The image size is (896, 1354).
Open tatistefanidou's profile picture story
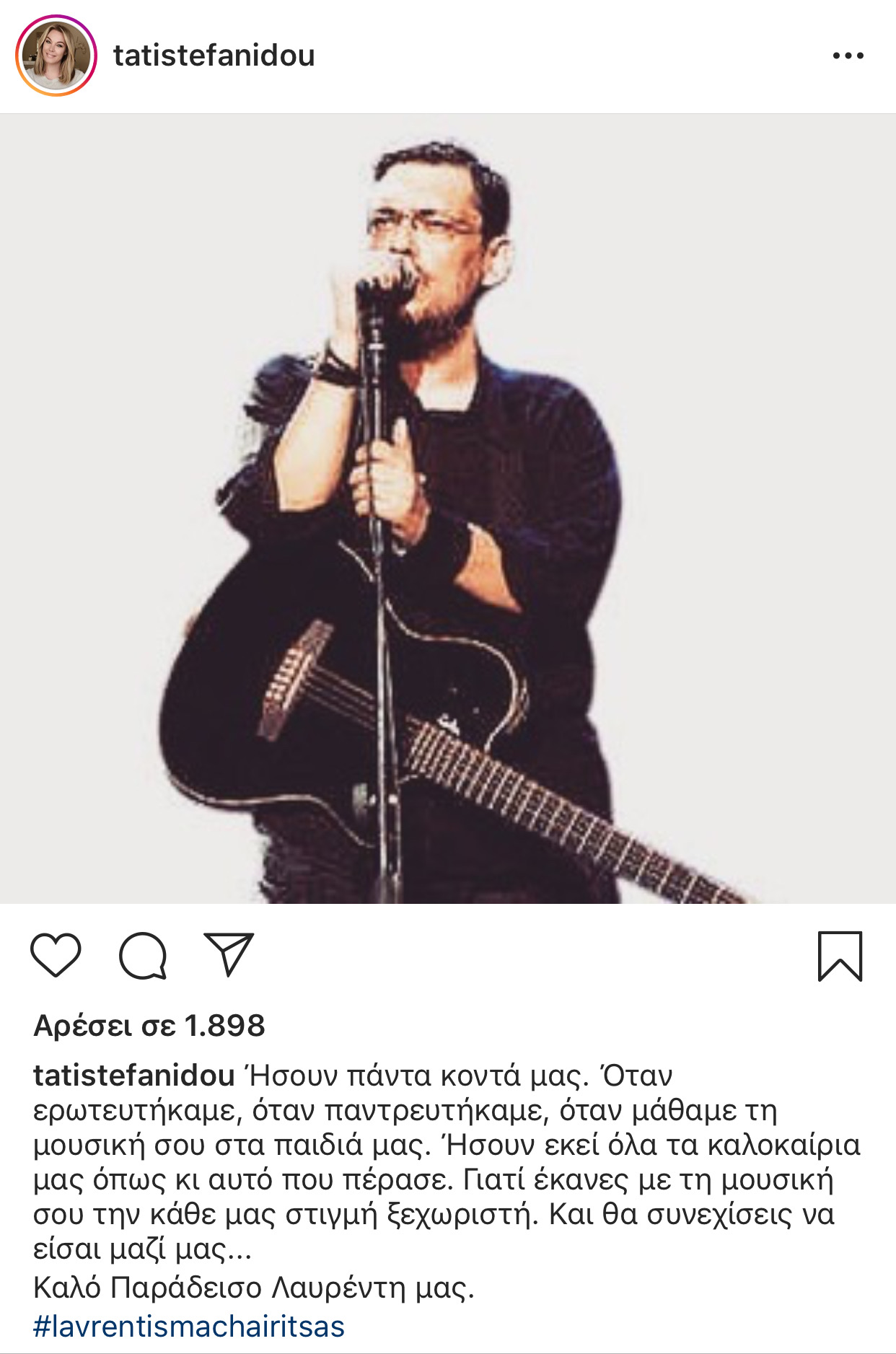pyautogui.click(x=56, y=56)
